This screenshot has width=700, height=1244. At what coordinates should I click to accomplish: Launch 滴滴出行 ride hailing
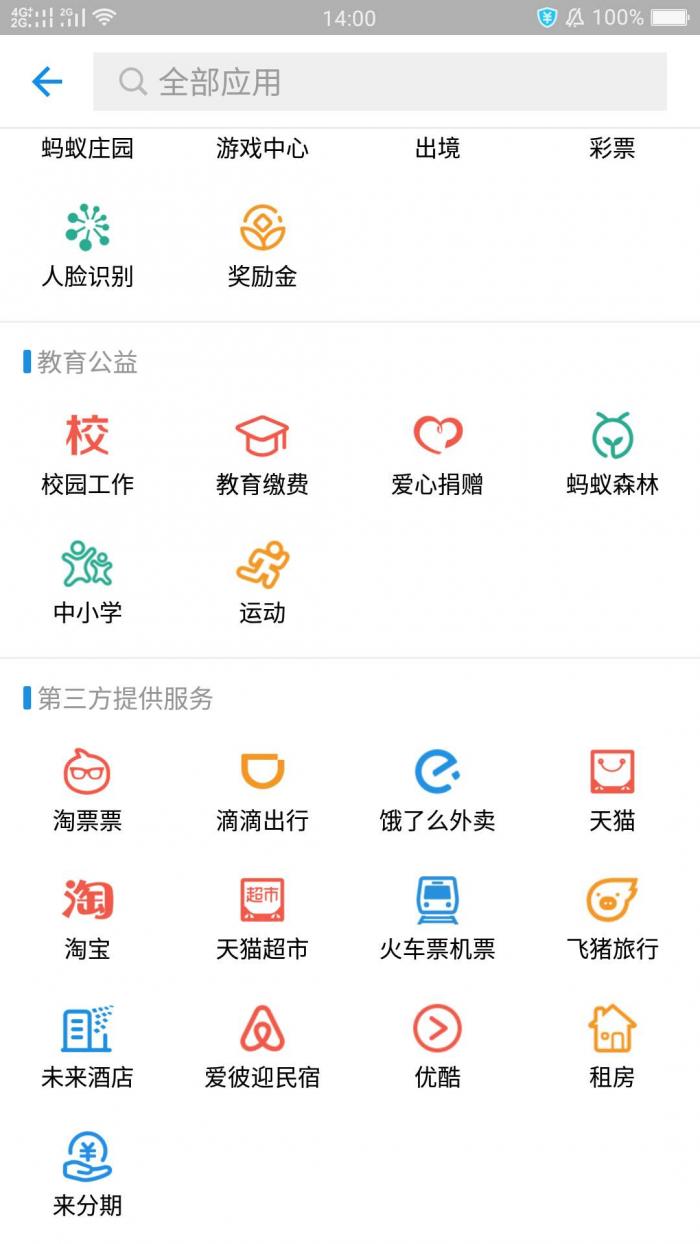point(262,773)
